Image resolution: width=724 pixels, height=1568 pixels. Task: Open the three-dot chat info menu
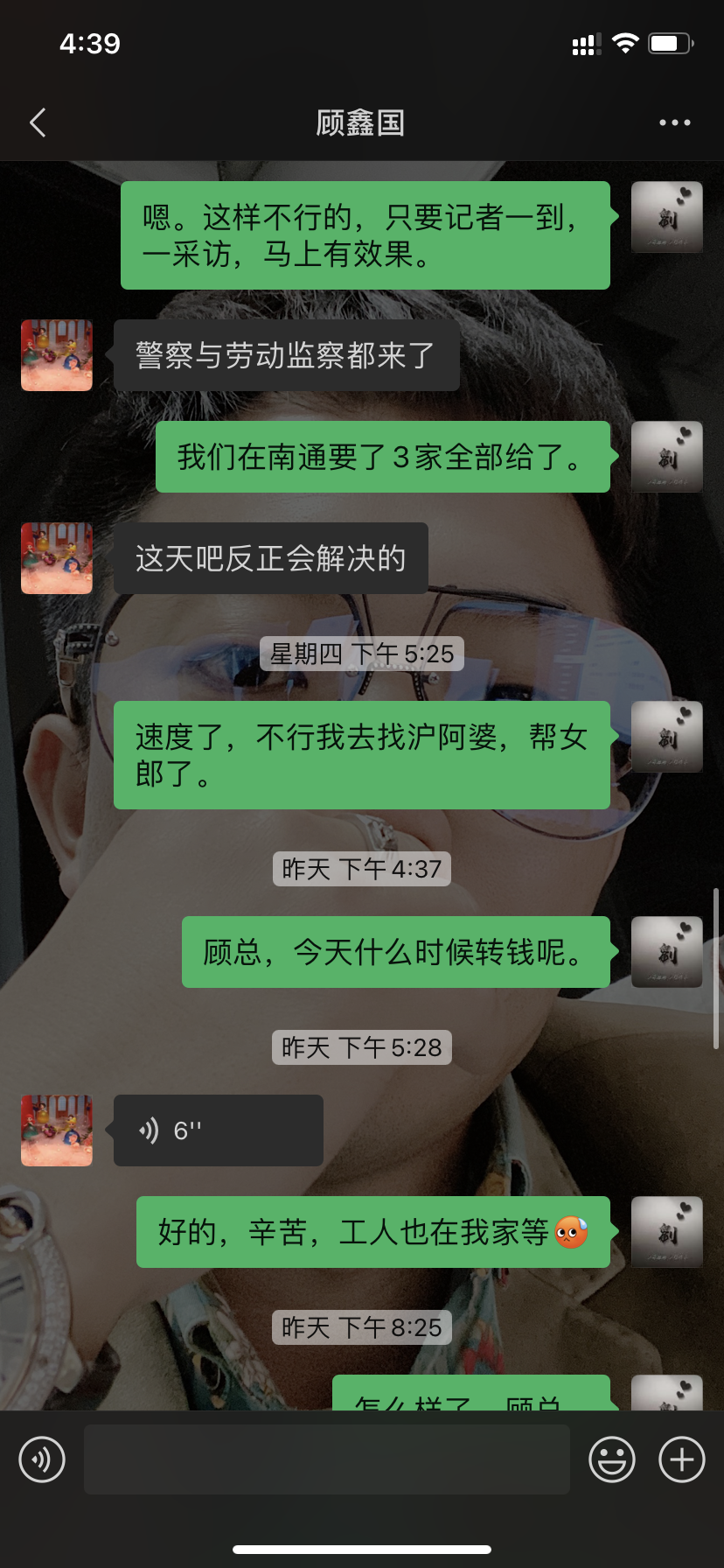click(674, 122)
